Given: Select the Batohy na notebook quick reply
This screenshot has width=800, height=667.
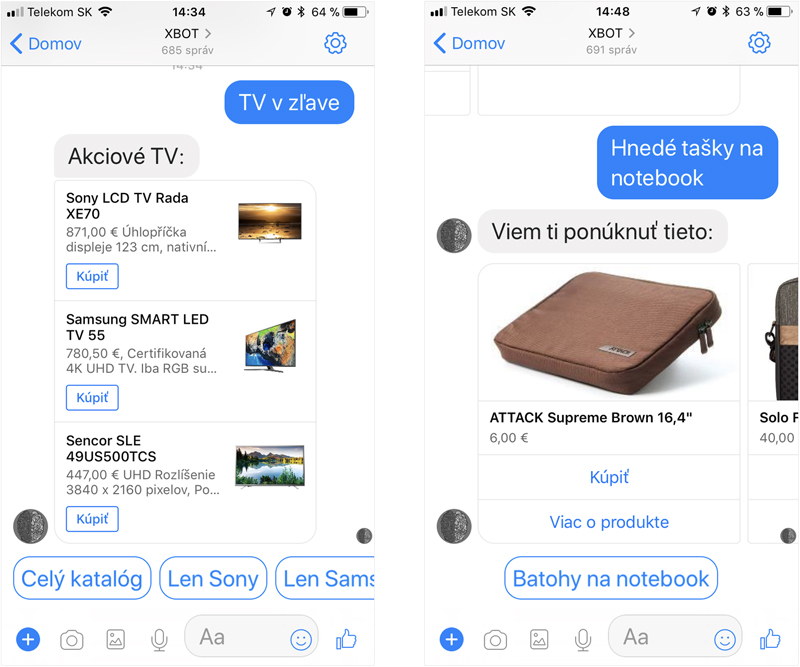Looking at the screenshot, I should tap(610, 578).
